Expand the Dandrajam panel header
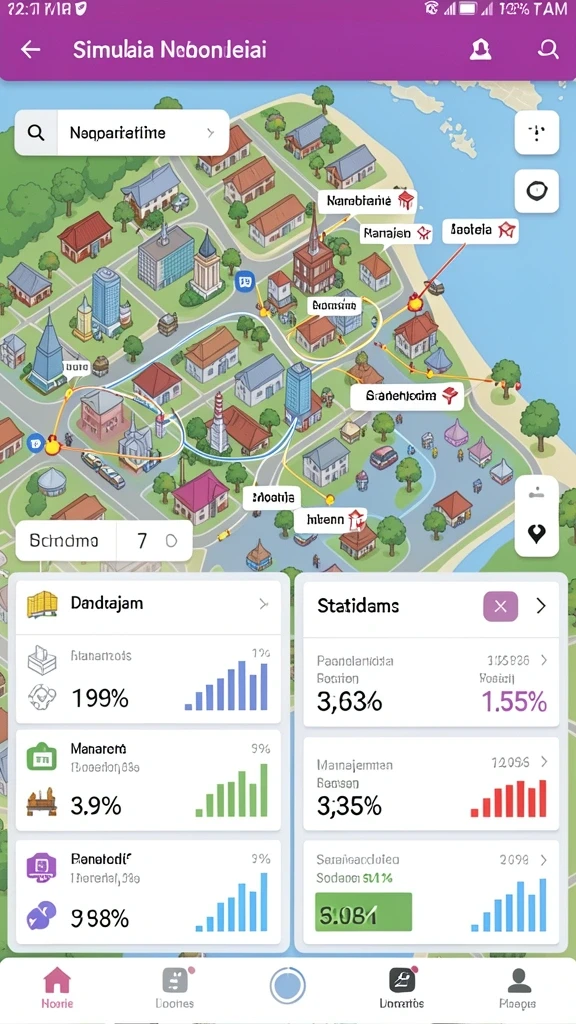This screenshot has height=1024, width=576. click(148, 604)
